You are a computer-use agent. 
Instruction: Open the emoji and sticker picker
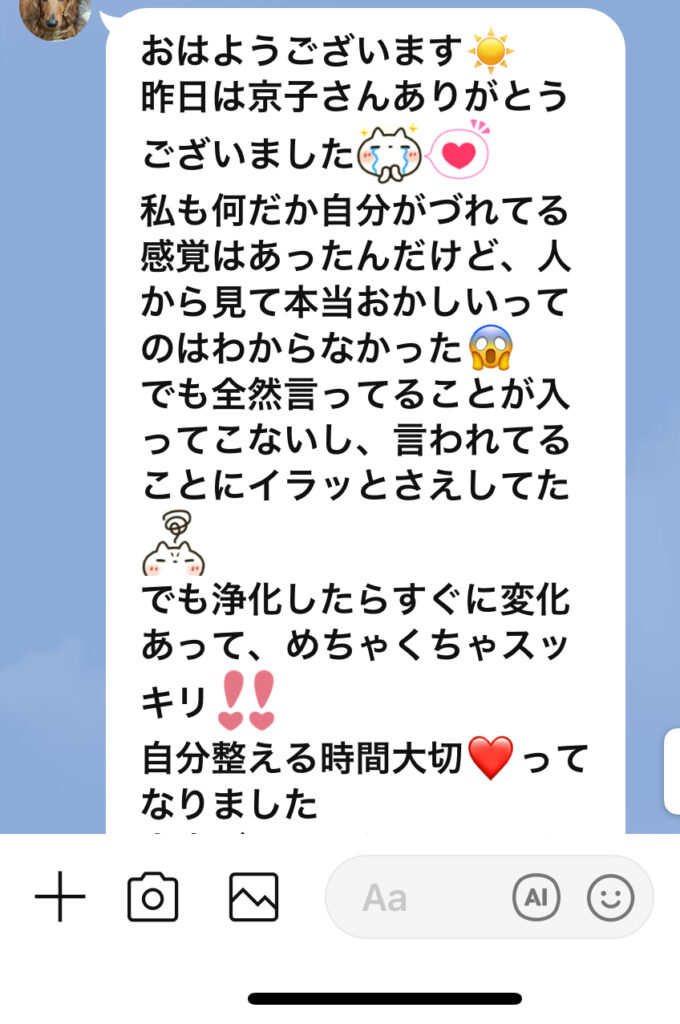610,897
